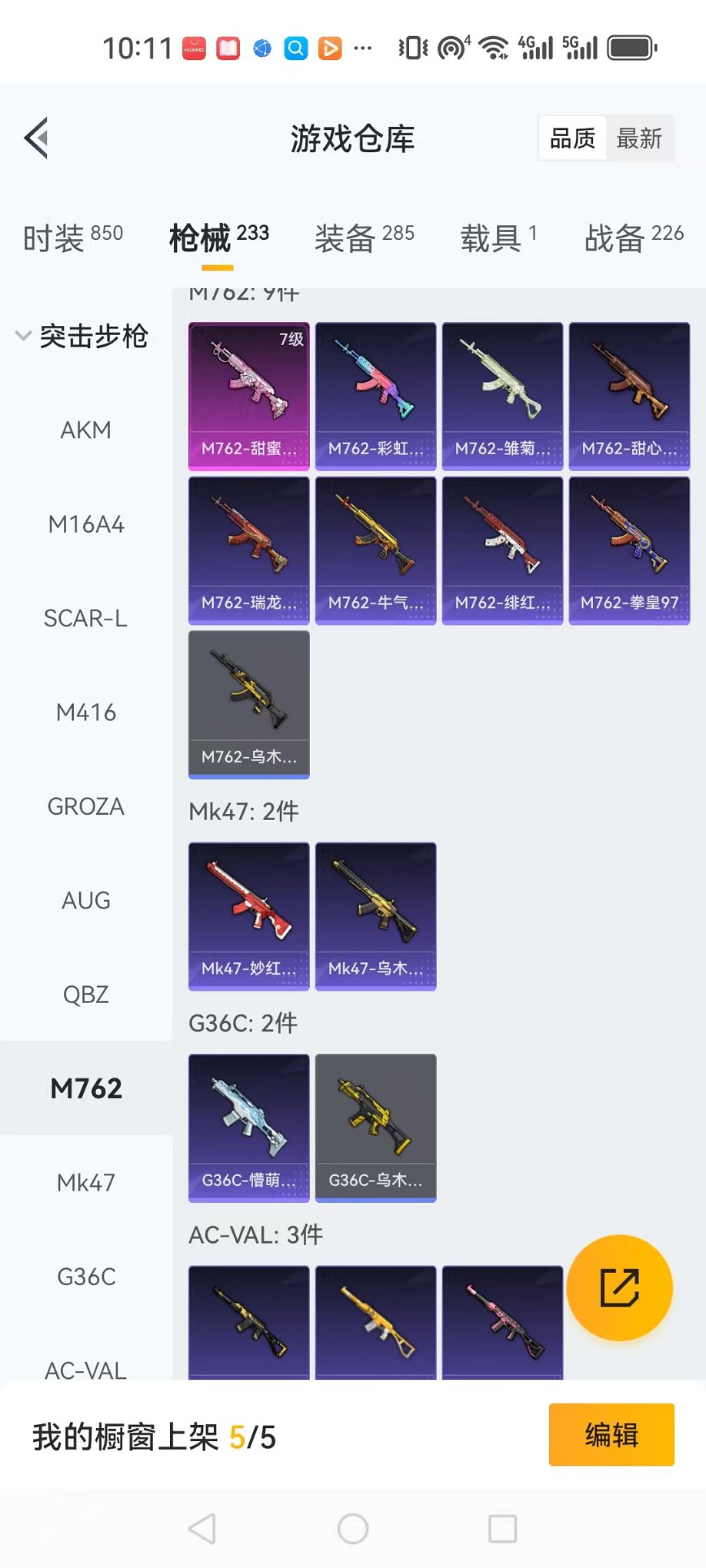Switch to the 载具 tab
706x1568 pixels.
pos(498,238)
